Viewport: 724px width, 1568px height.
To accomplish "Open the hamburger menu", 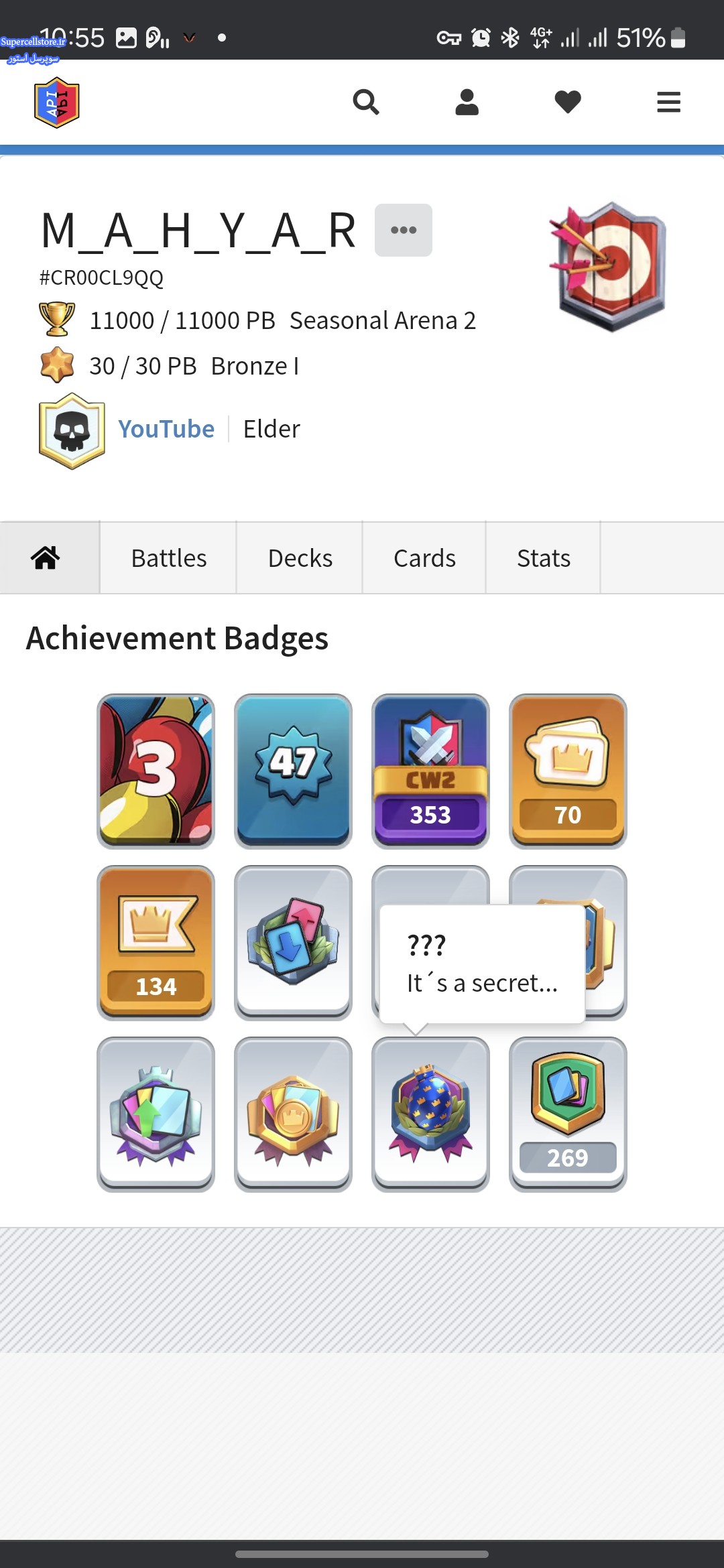I will coord(668,103).
